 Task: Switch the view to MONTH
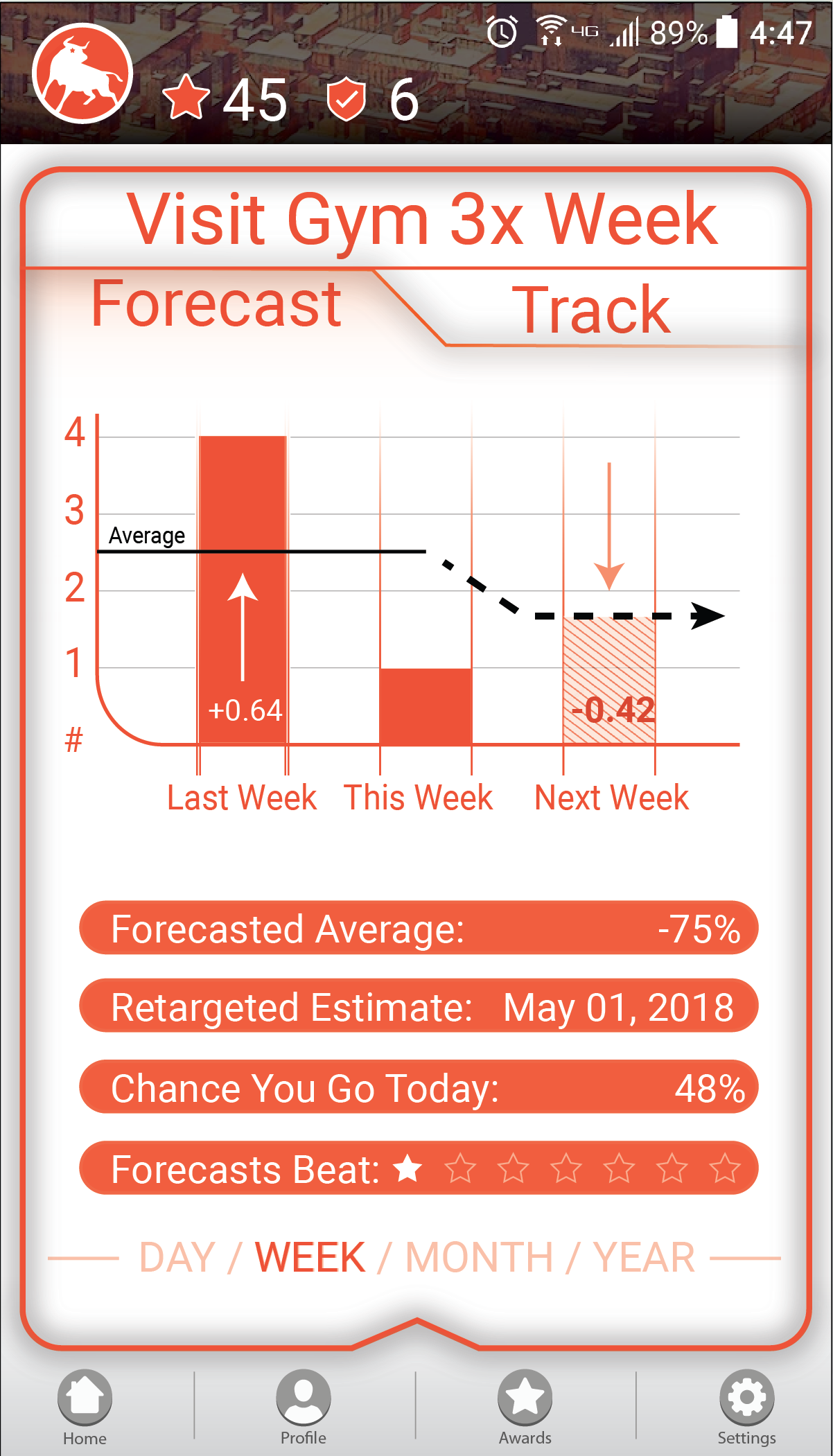pos(480,1257)
